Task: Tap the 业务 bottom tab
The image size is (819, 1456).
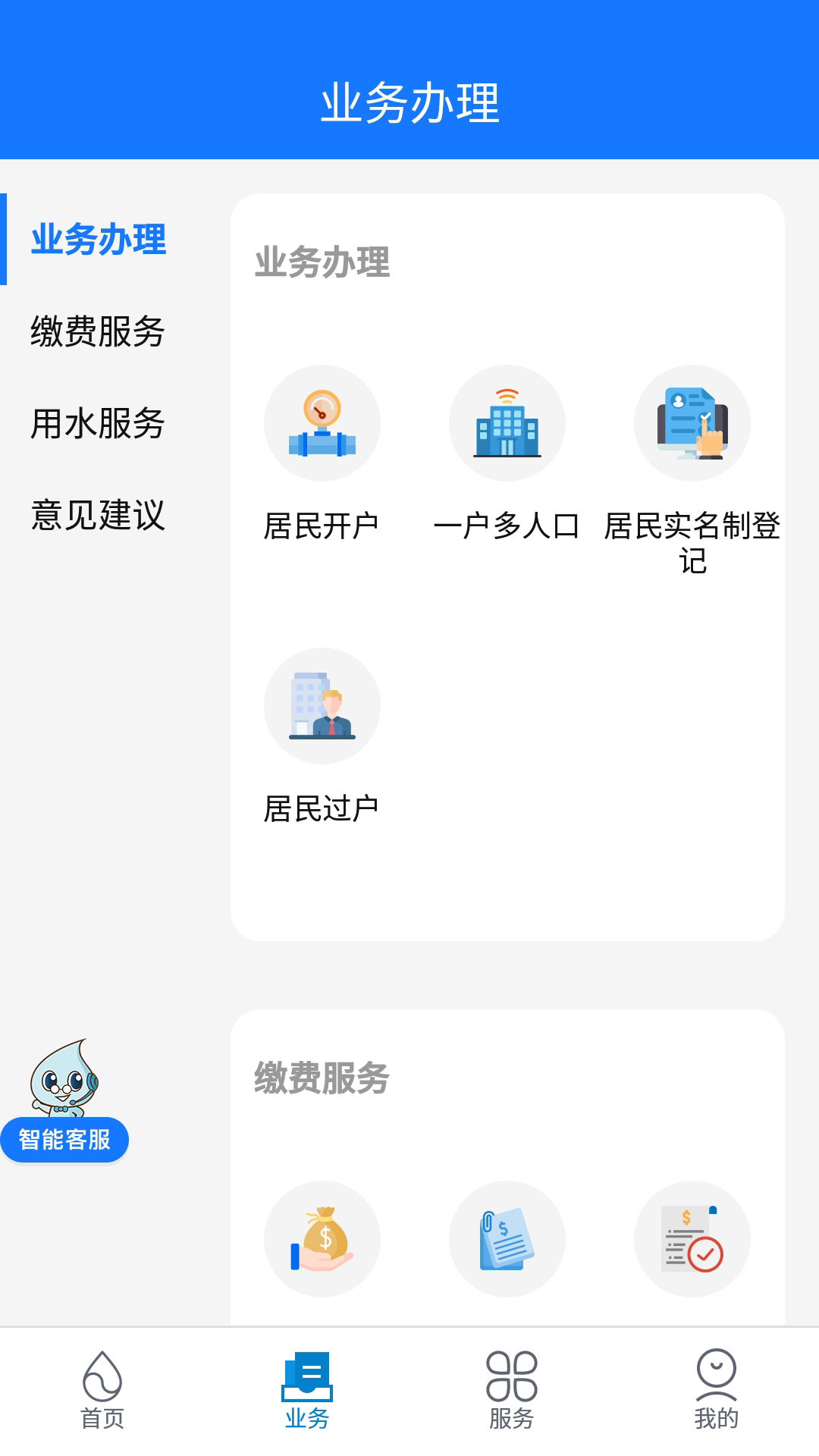Action: (x=307, y=1389)
